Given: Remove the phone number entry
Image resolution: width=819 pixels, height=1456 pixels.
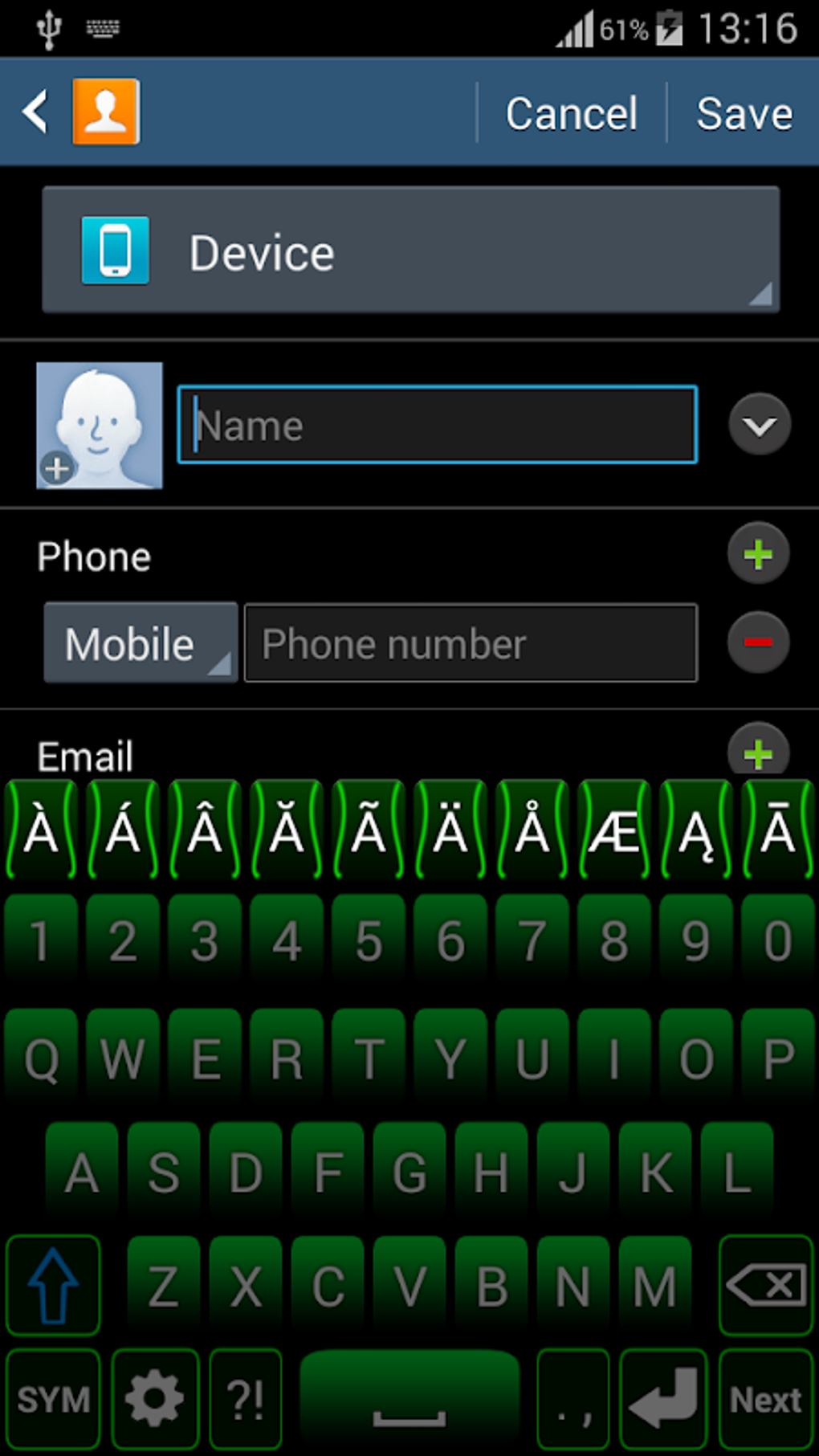Looking at the screenshot, I should (x=758, y=642).
